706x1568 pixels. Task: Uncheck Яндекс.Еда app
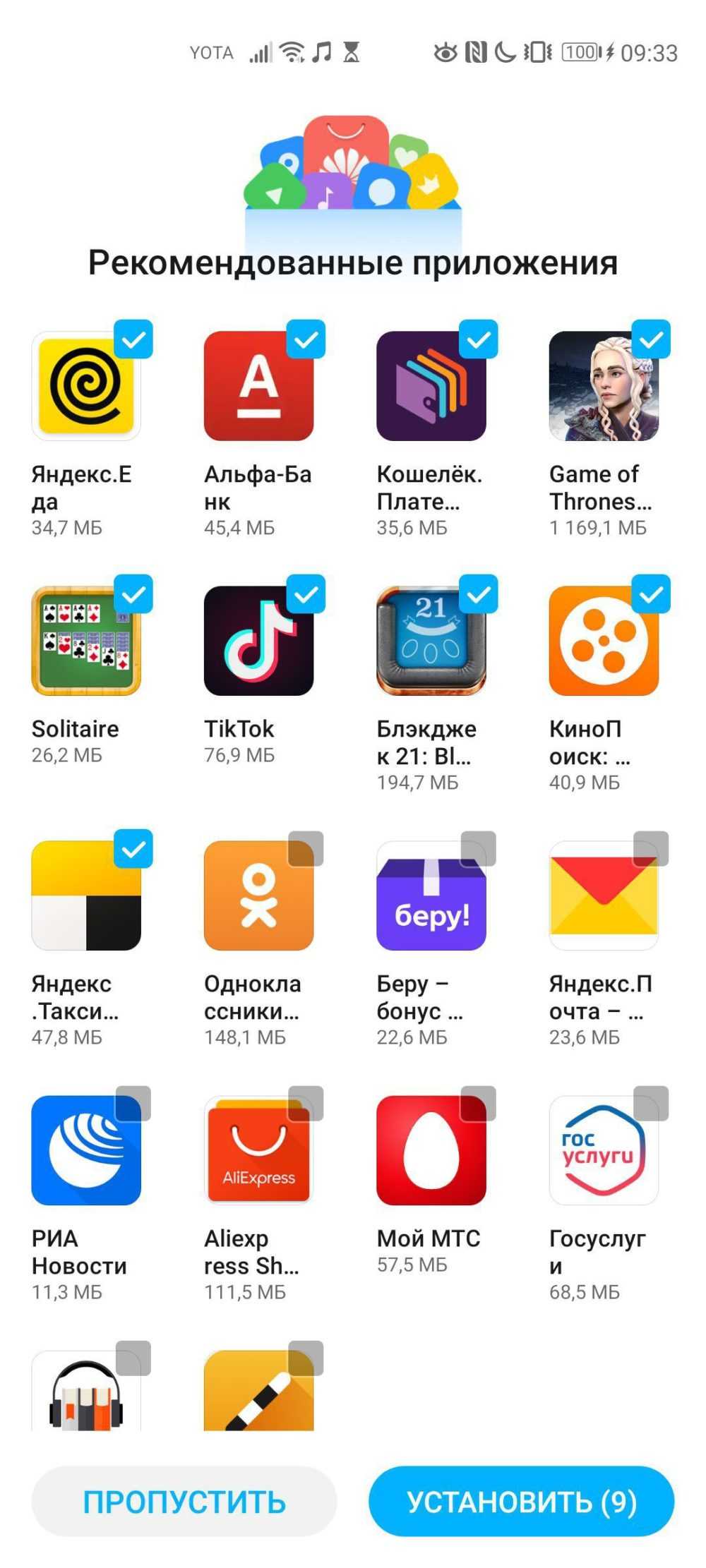tap(133, 339)
